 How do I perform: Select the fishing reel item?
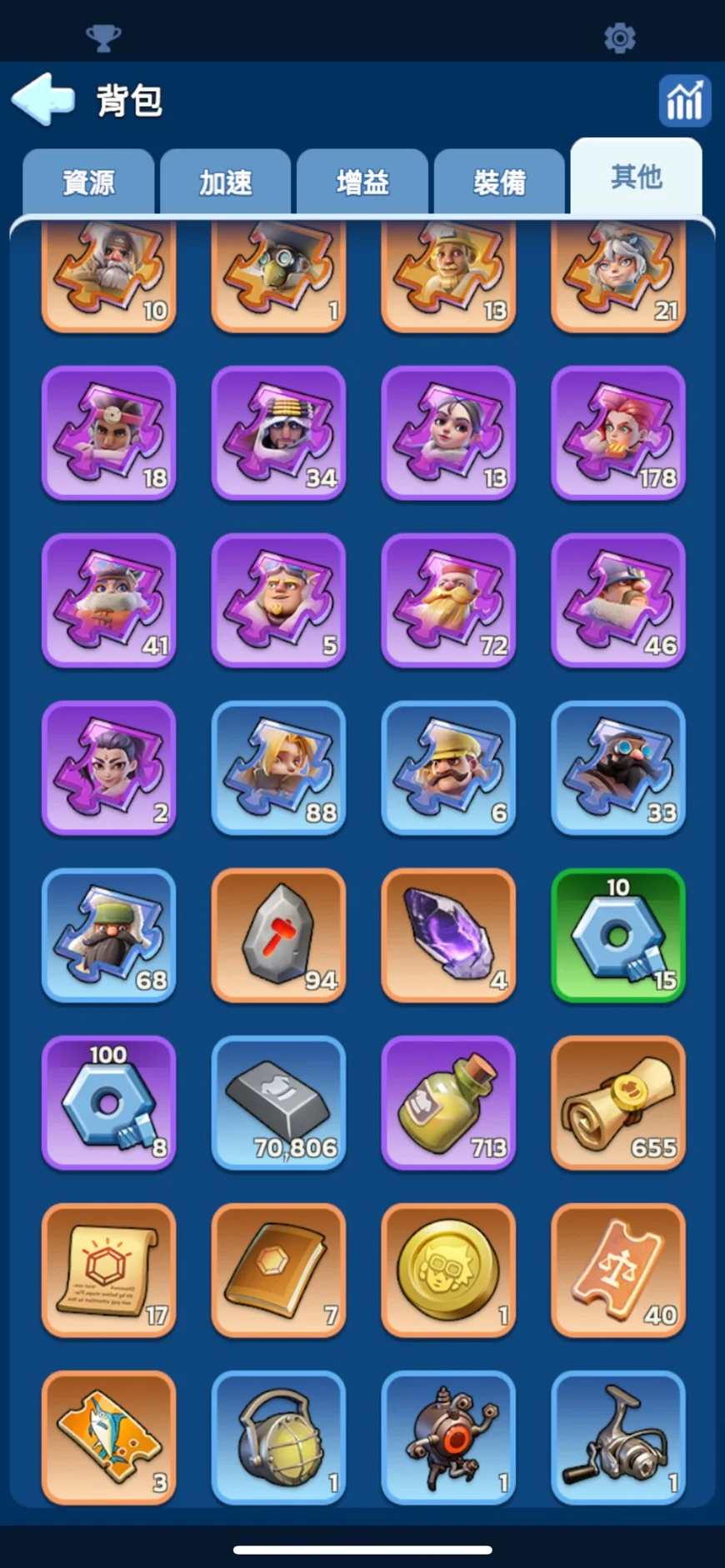pyautogui.click(x=617, y=1437)
